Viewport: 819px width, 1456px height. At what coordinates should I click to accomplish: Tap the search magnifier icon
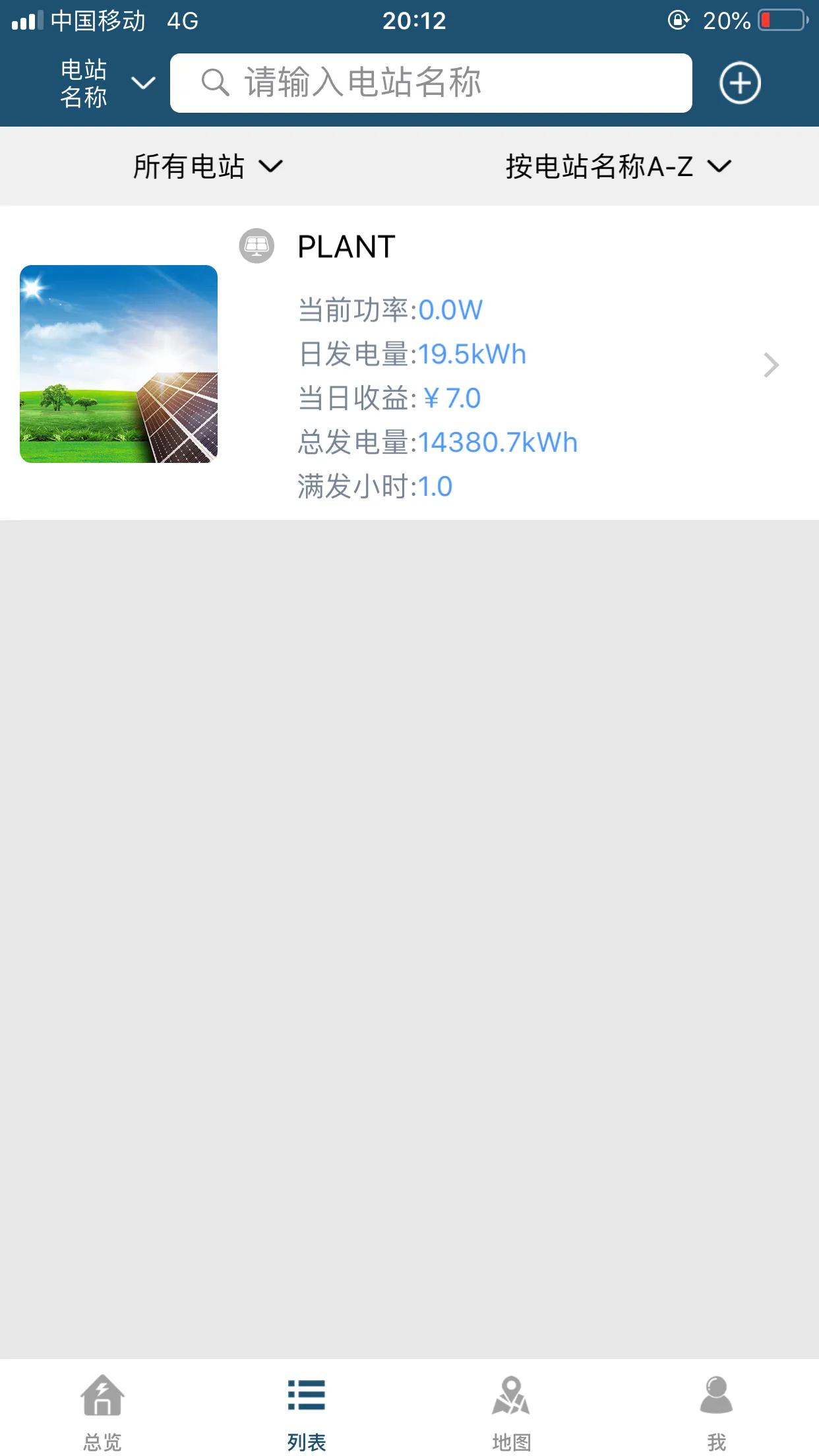(215, 82)
